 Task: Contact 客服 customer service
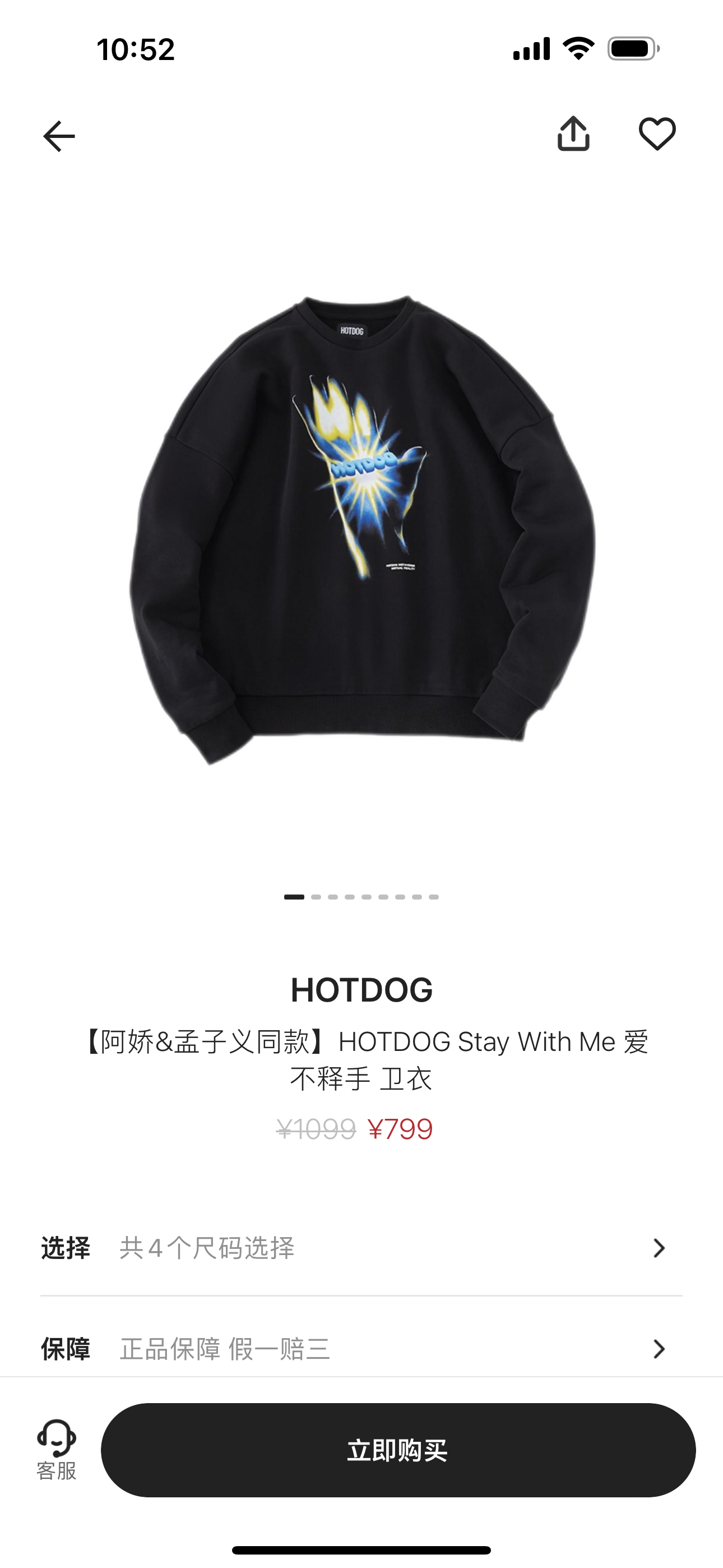(x=57, y=1450)
